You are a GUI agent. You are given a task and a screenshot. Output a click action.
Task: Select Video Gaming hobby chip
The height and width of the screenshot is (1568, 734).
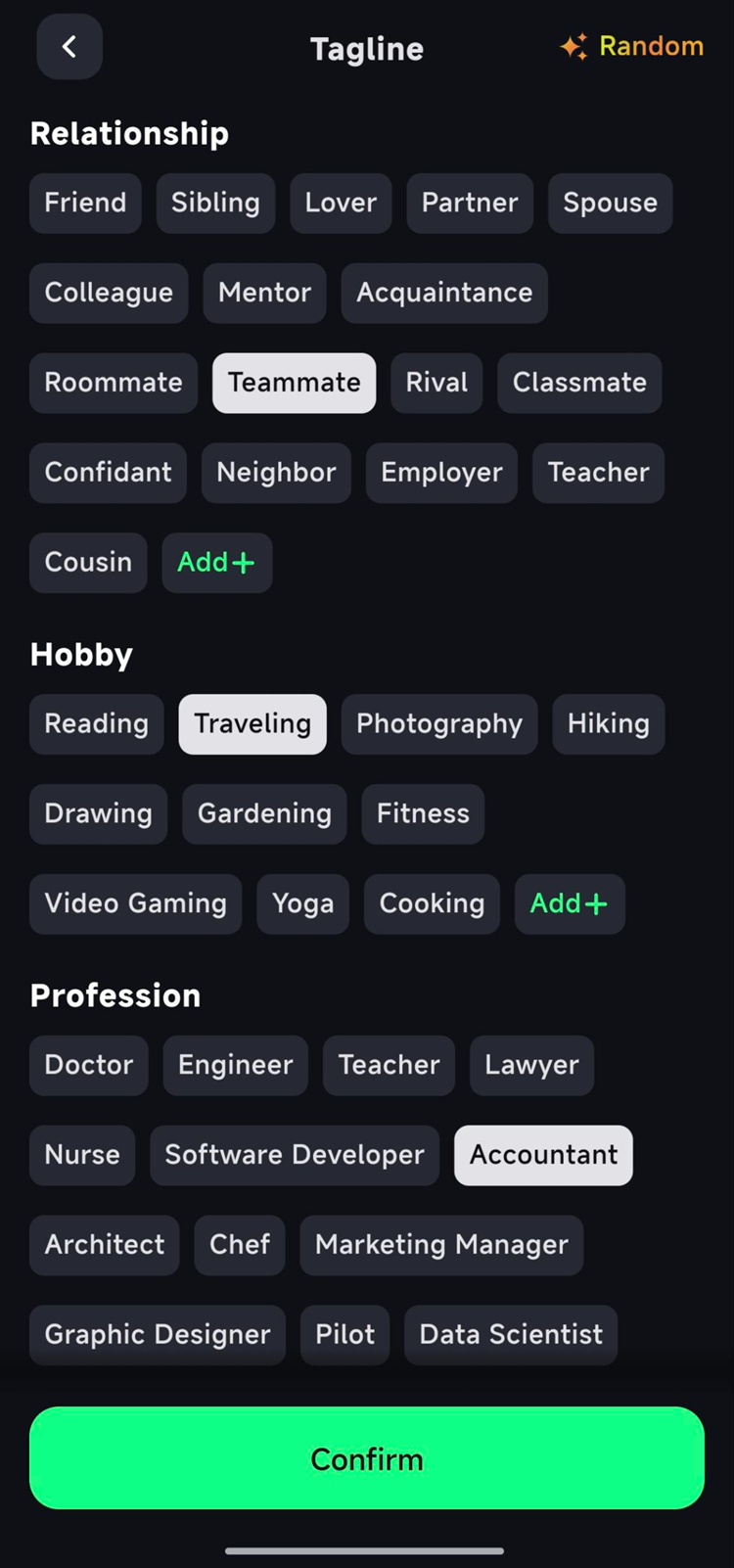tap(135, 903)
